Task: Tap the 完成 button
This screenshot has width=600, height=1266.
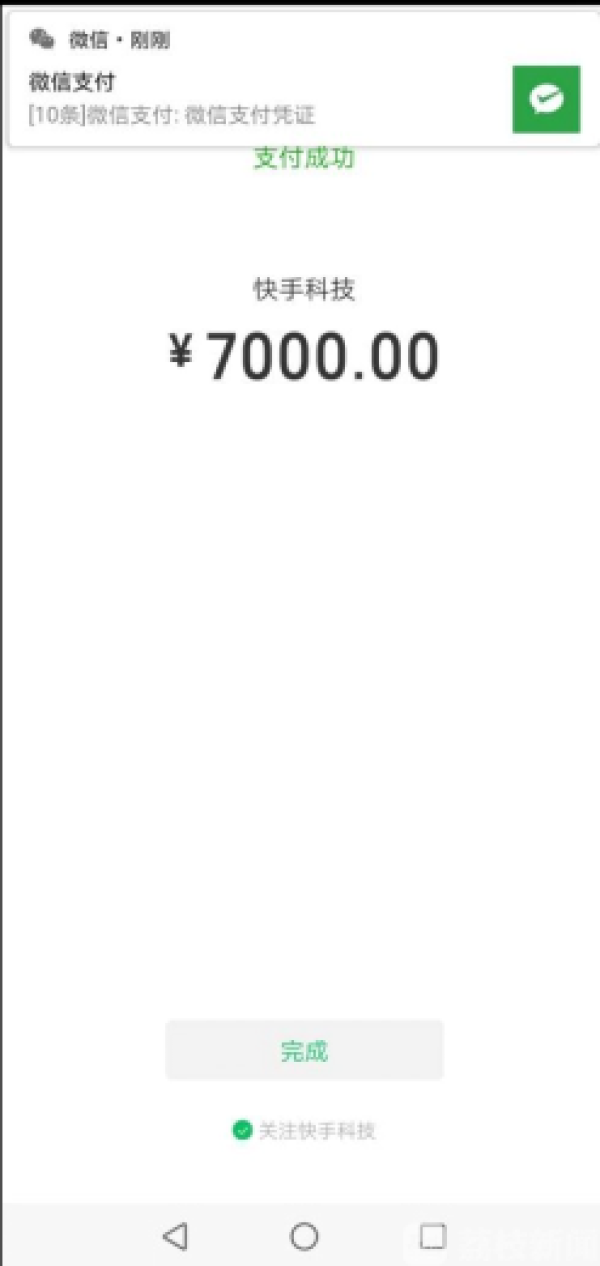Action: tap(304, 1050)
